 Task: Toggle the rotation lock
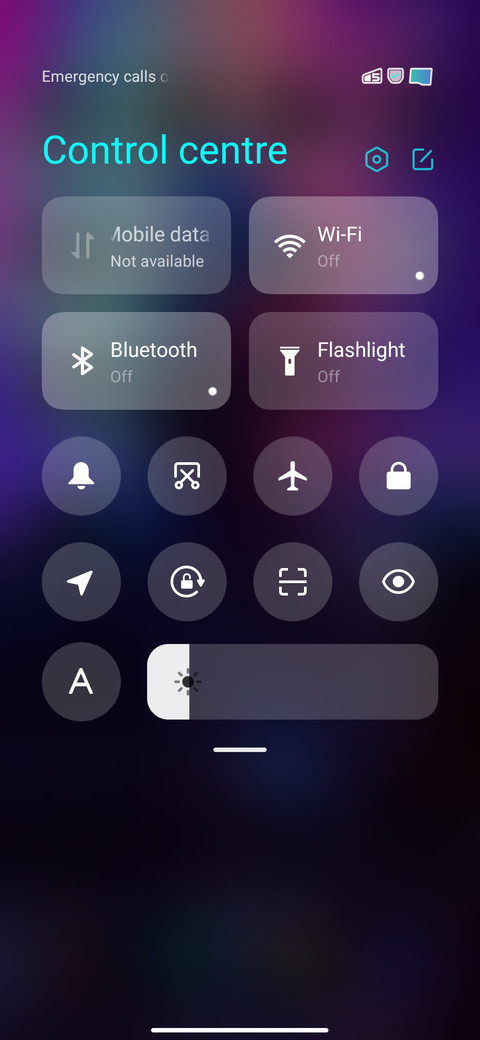(x=187, y=582)
